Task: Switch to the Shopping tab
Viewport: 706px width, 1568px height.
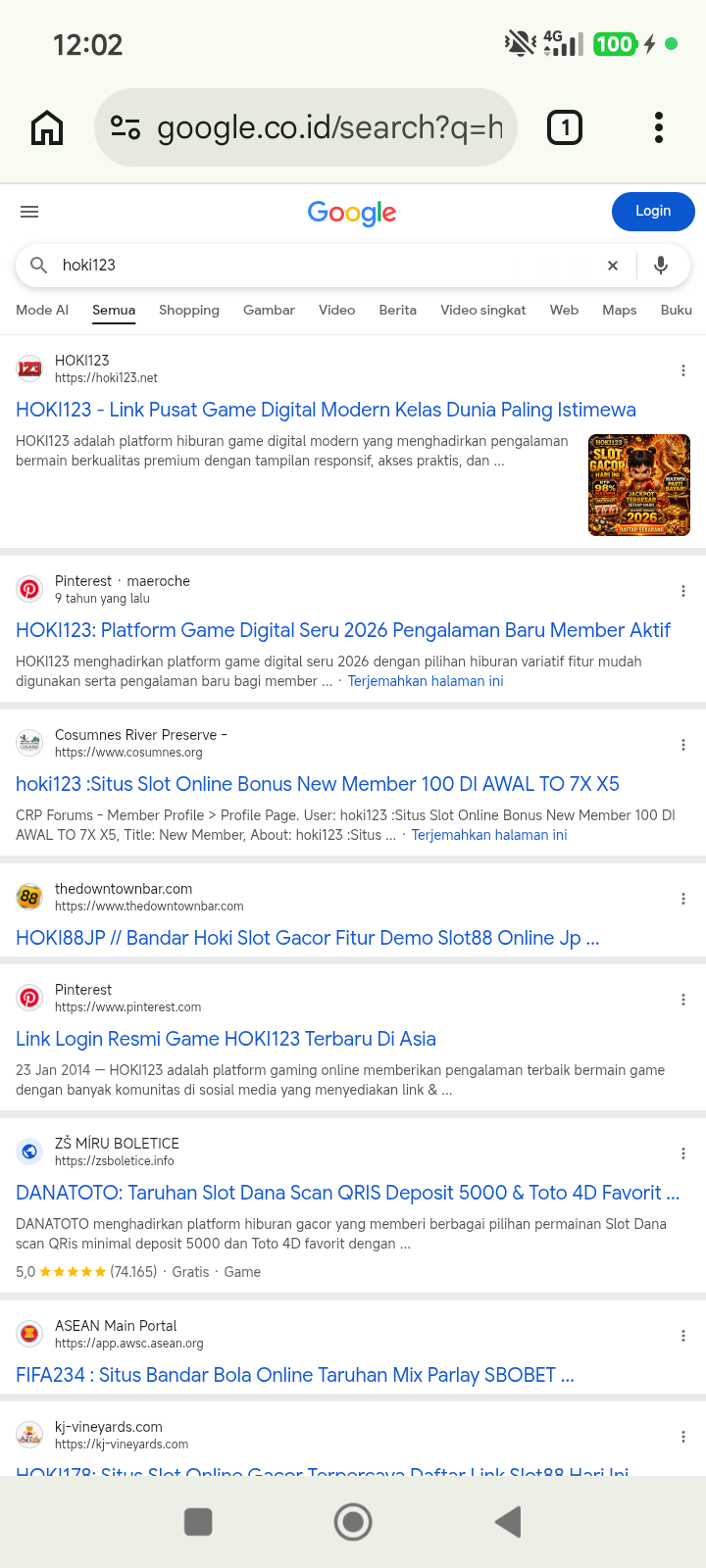Action: click(189, 310)
